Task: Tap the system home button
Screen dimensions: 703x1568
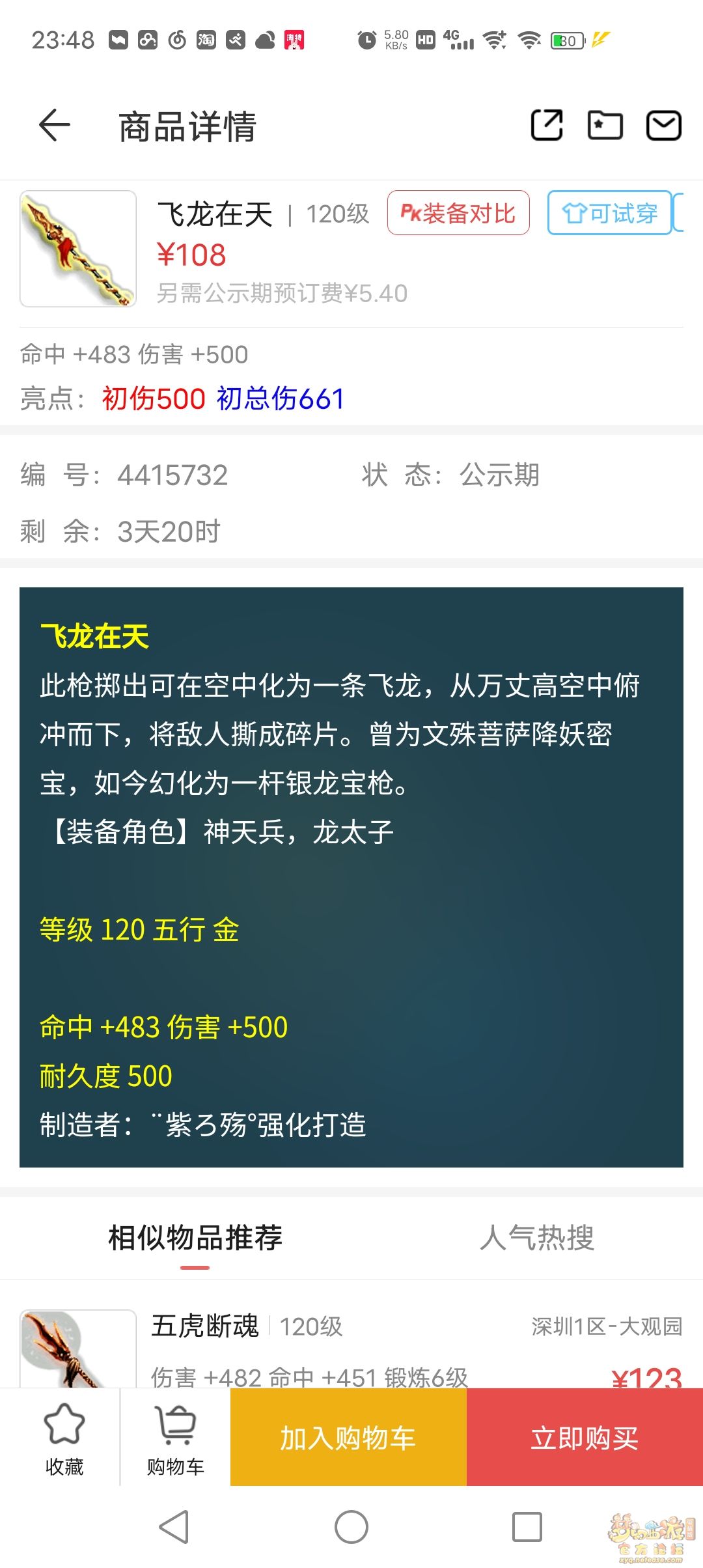Action: (x=351, y=1527)
